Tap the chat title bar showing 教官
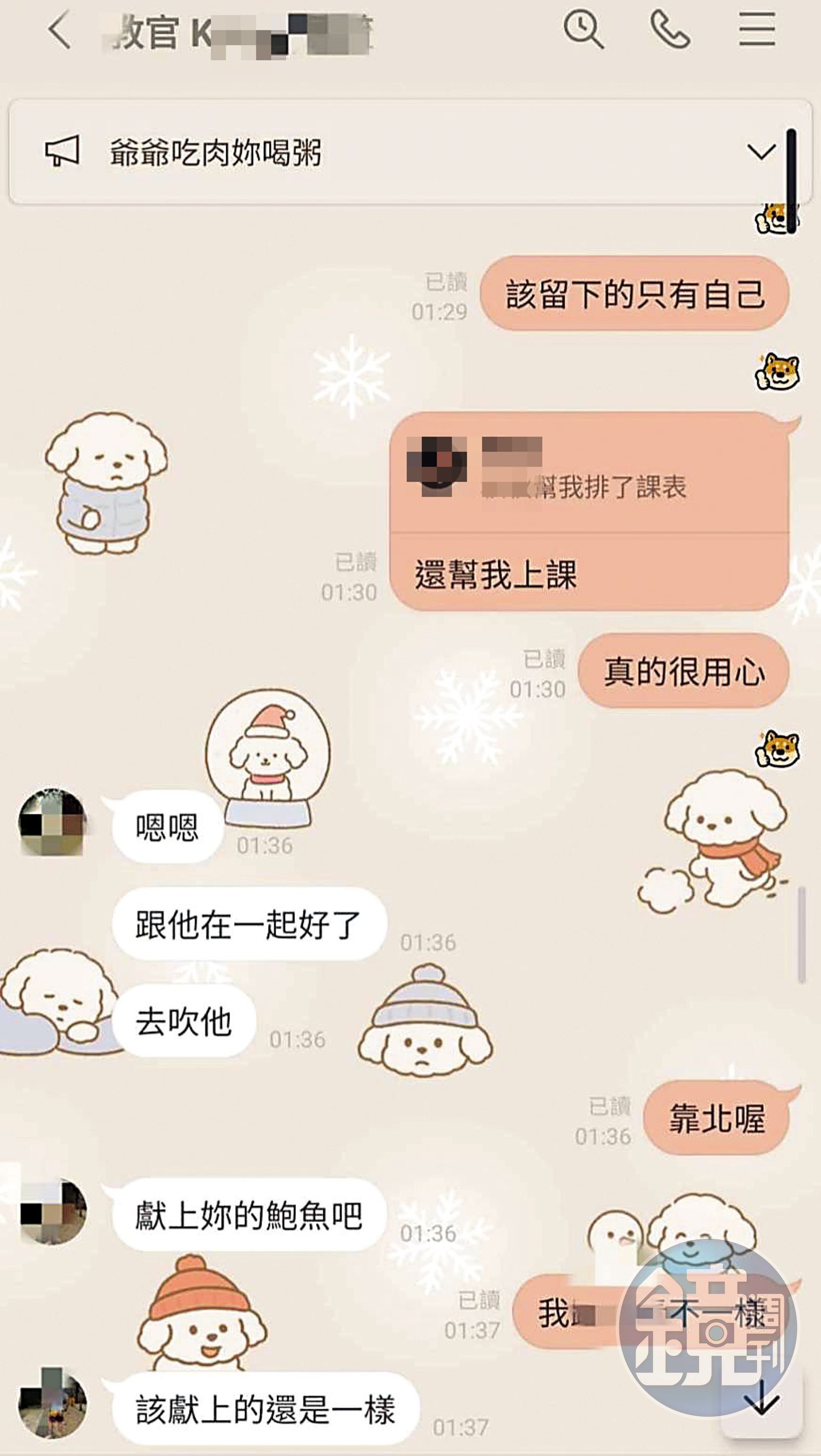This screenshot has width=821, height=1456. coord(226,31)
